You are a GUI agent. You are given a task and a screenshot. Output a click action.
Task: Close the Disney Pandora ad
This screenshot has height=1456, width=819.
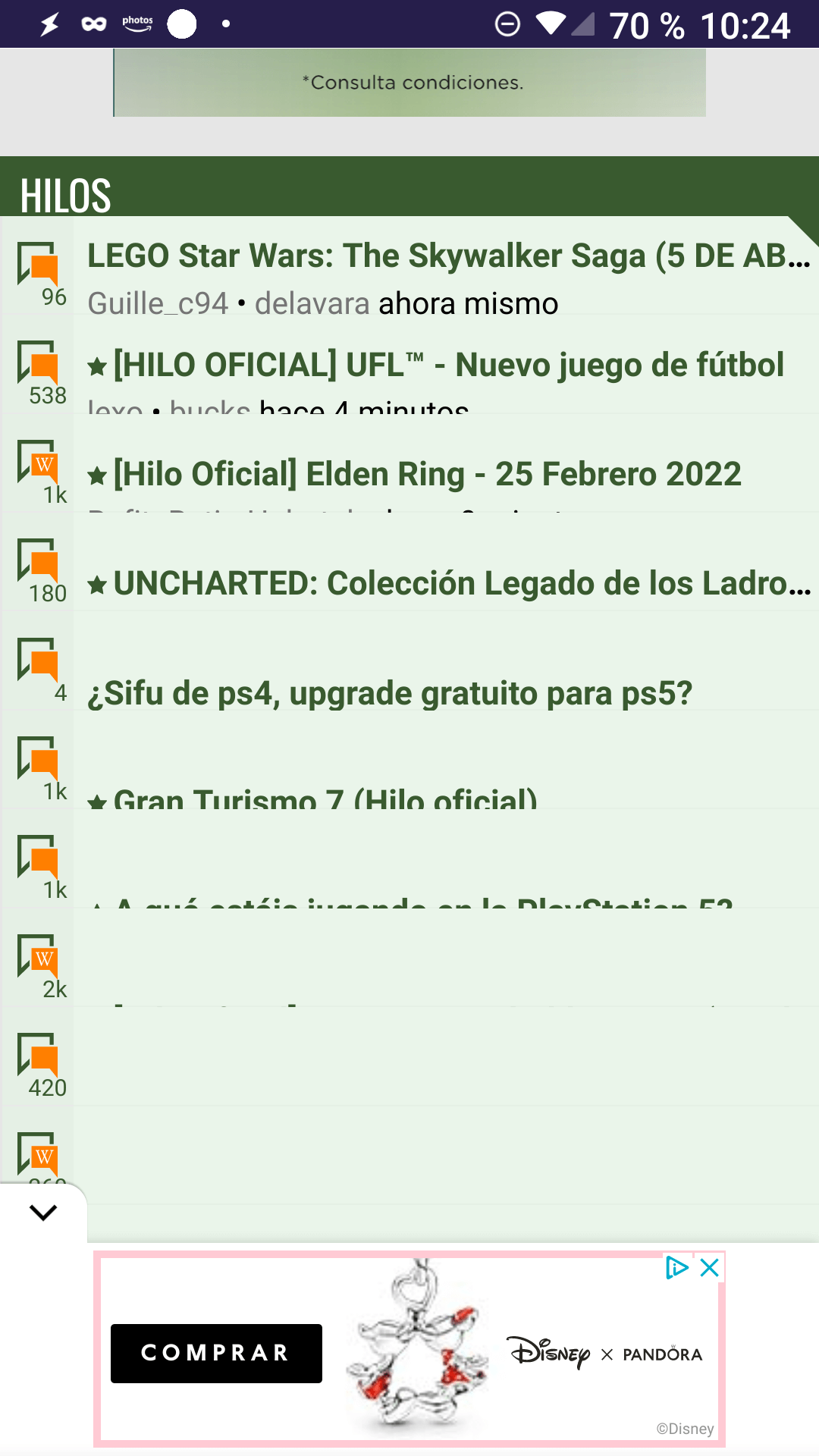(x=710, y=1268)
